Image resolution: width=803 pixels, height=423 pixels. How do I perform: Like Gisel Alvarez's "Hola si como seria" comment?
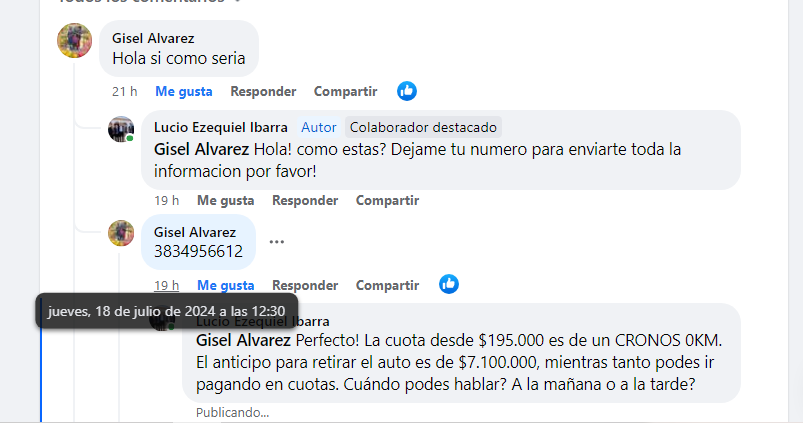183,91
